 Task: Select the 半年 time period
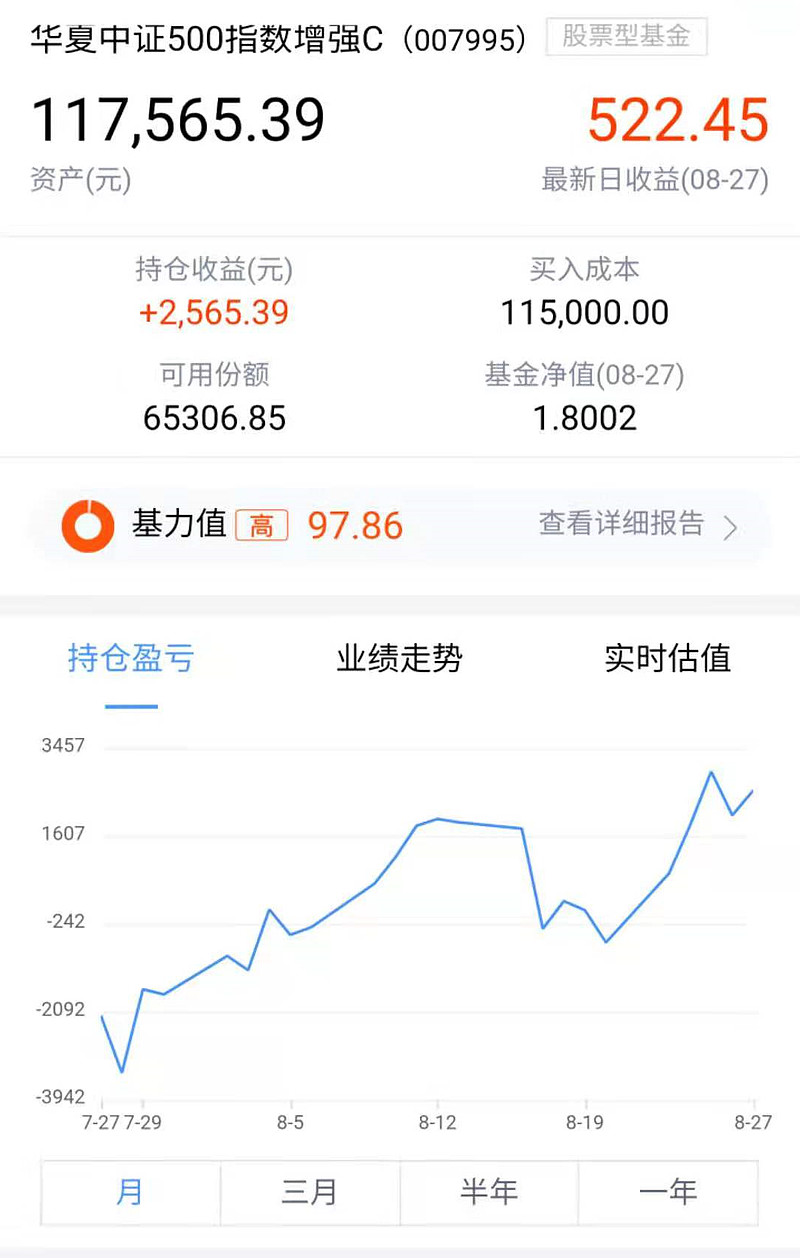coord(488,1192)
